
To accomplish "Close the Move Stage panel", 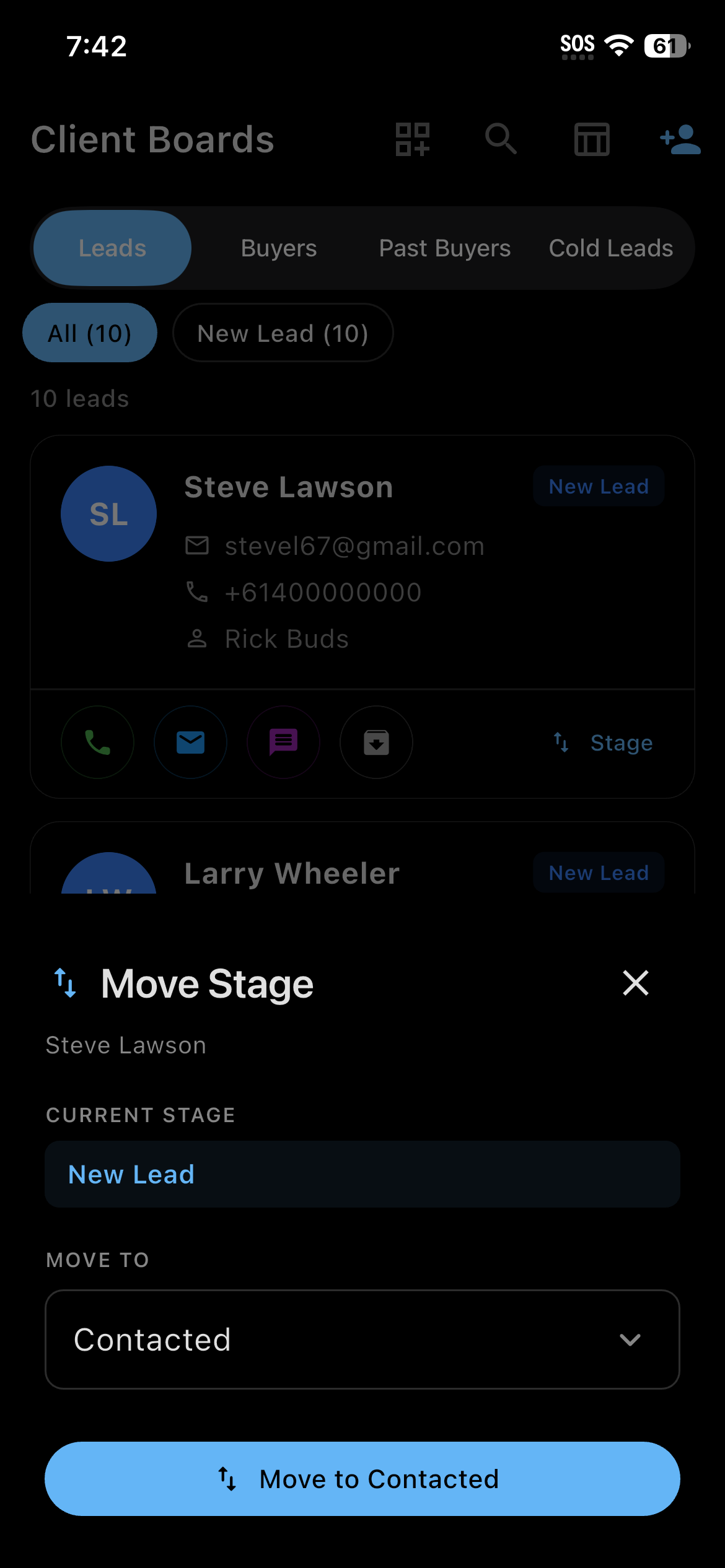I will click(635, 983).
